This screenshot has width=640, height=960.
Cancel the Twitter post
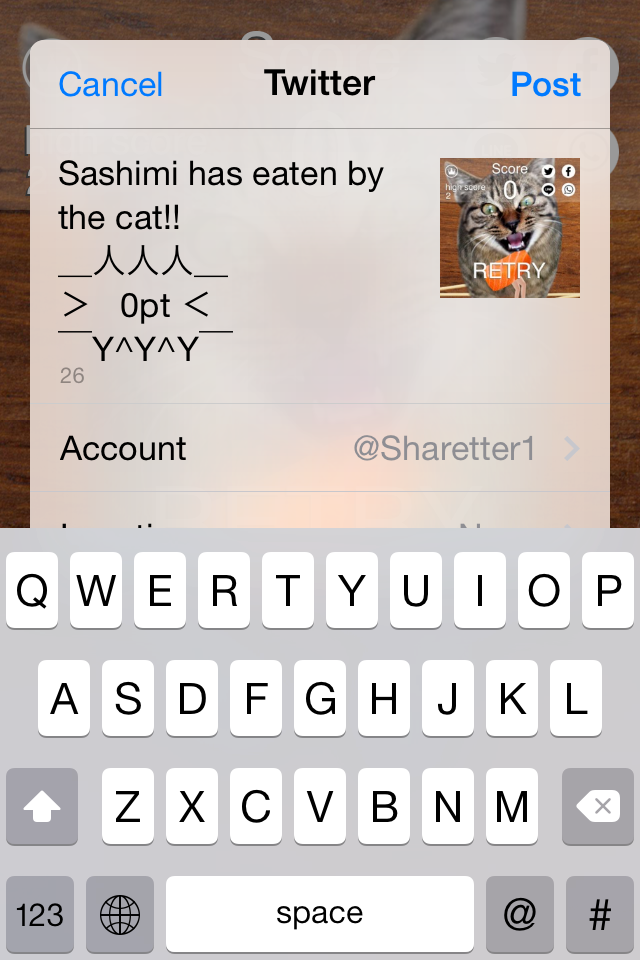click(110, 85)
